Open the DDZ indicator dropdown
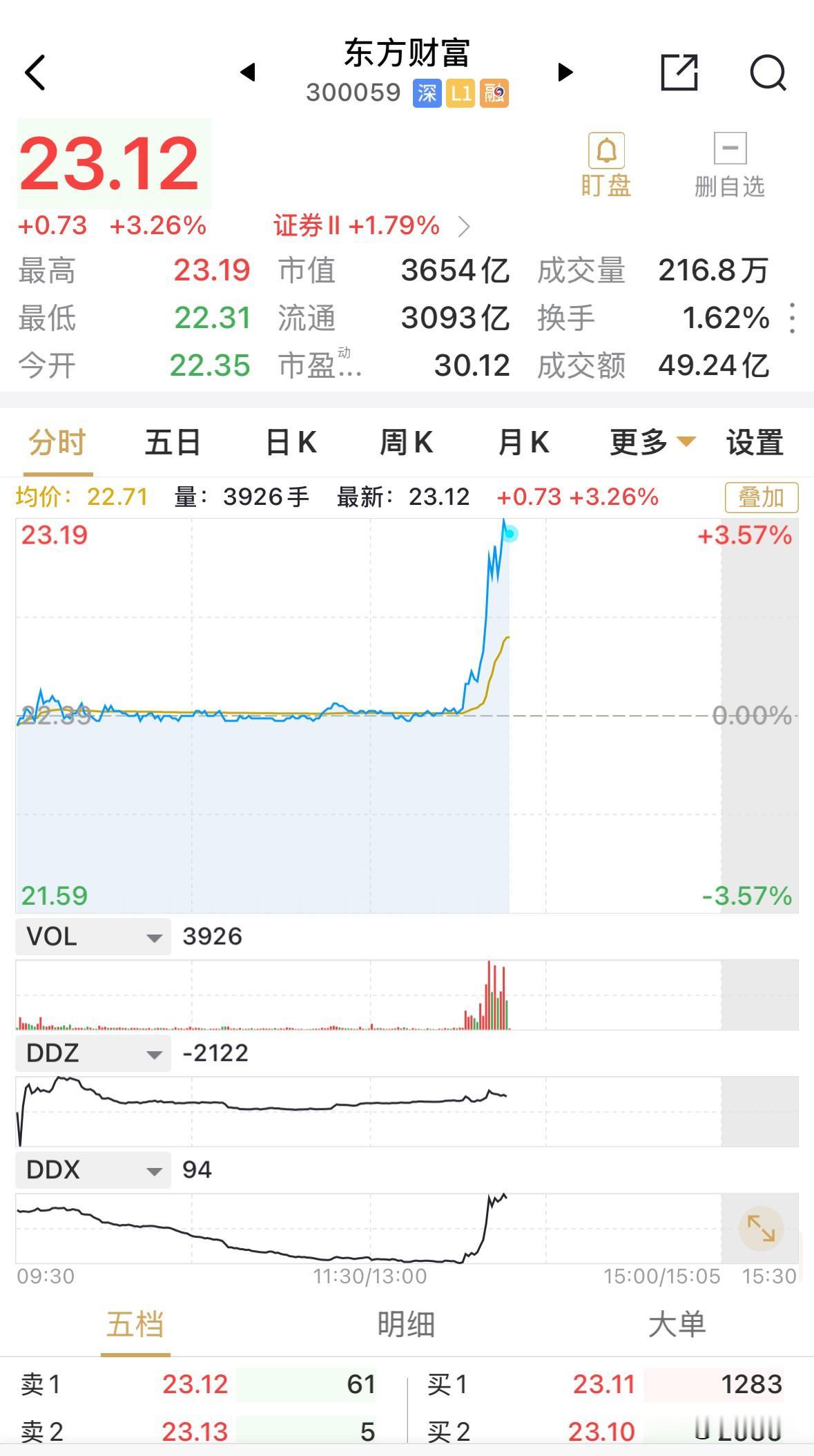Screen dimensions: 814x1456 coord(92,1053)
